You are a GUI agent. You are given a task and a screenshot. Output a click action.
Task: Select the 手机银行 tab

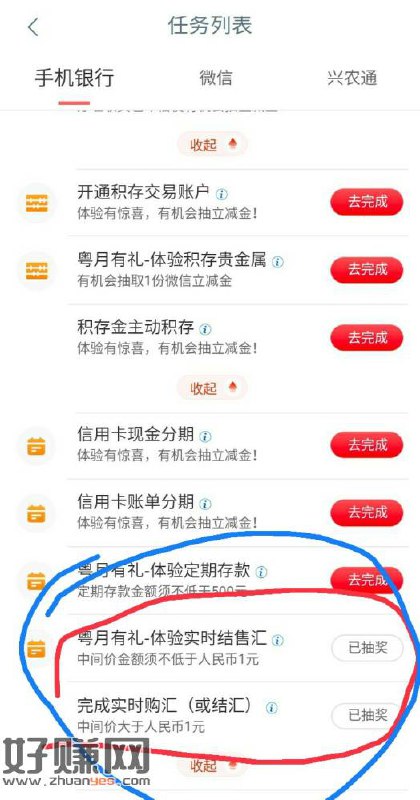point(75,78)
